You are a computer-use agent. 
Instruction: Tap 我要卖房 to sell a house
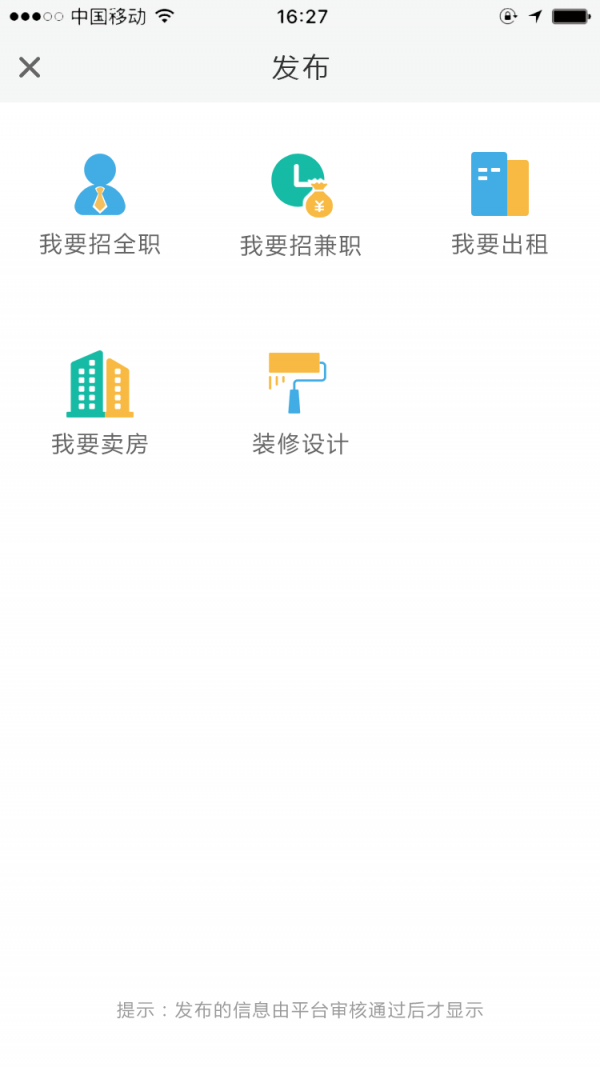100,402
